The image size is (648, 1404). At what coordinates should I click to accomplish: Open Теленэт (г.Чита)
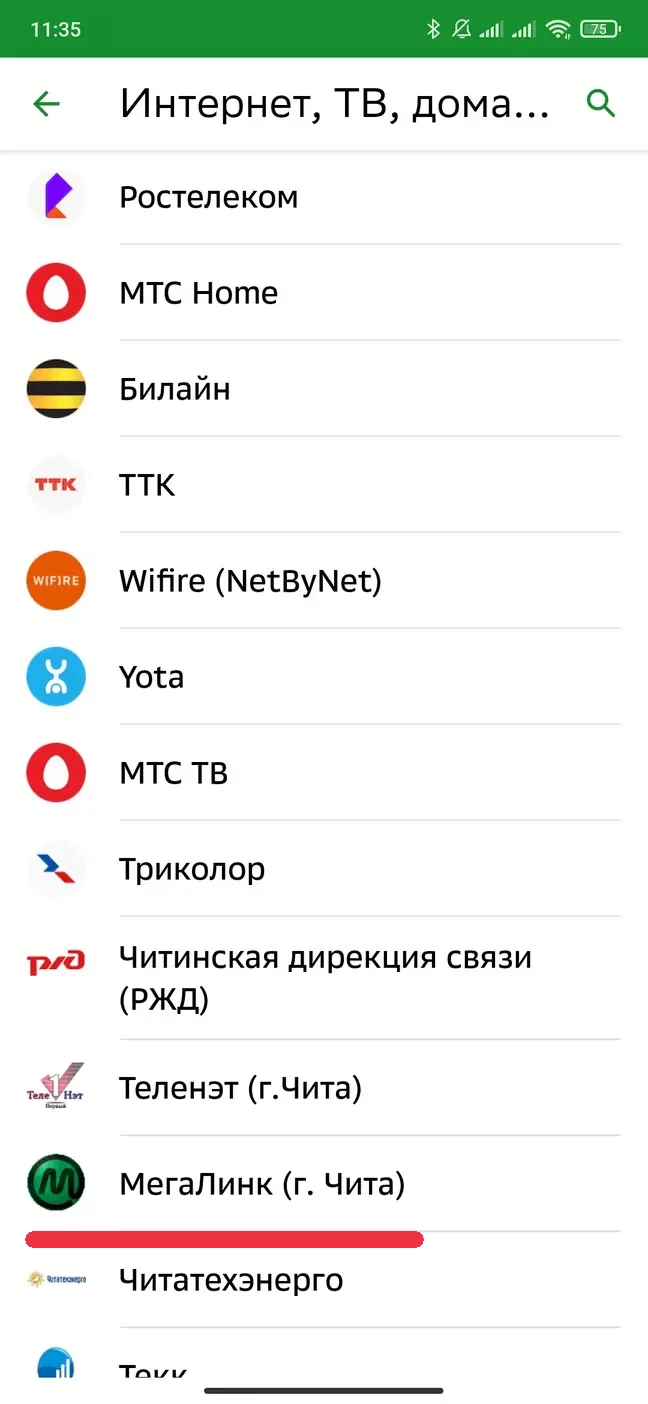(324, 1088)
